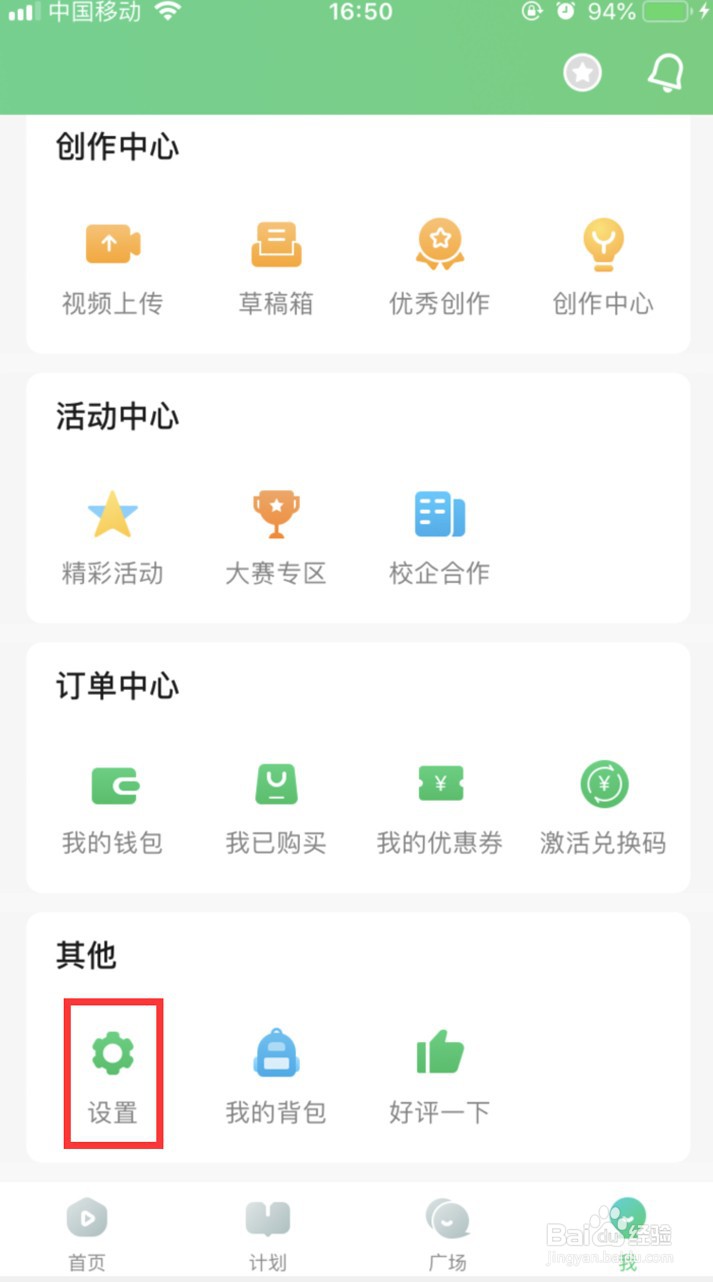Open the 草稿箱 drafts box

pyautogui.click(x=276, y=267)
